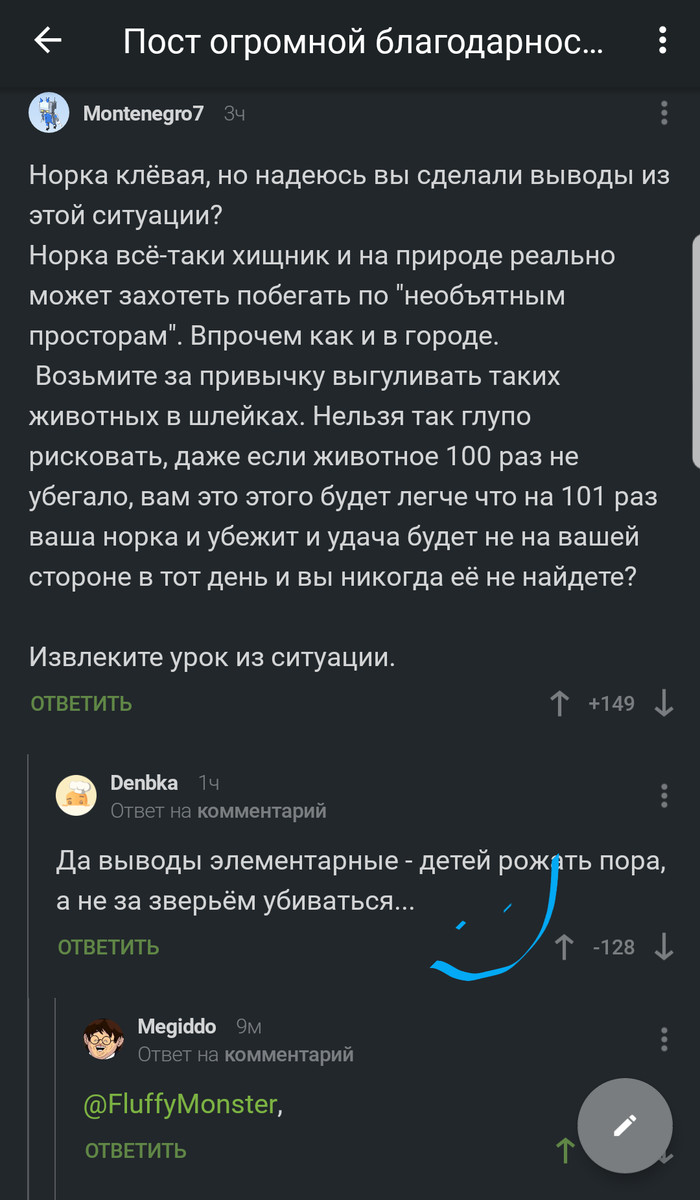Open options for Megiddo's comment
This screenshot has height=1200, width=700.
coord(664,1040)
